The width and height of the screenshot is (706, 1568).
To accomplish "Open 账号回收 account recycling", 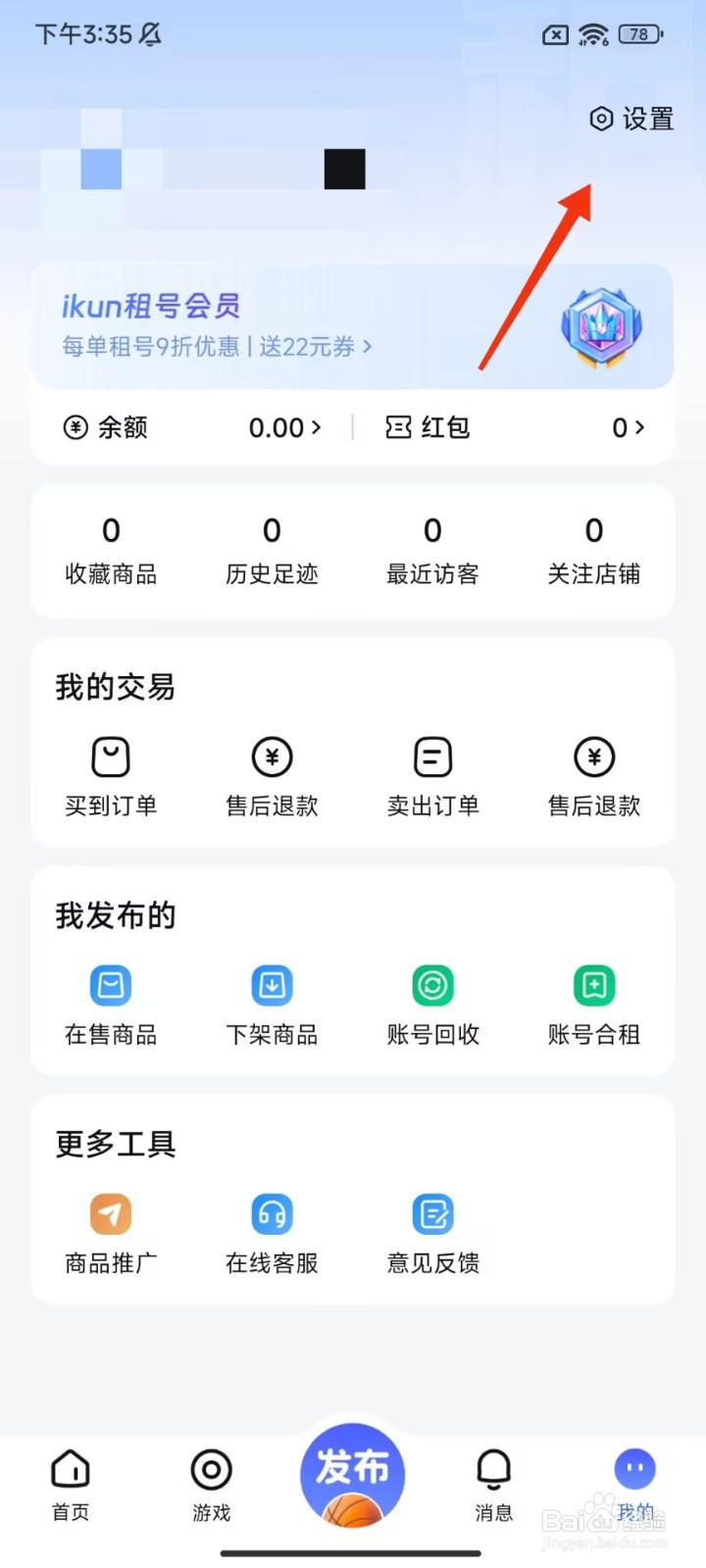I will [432, 1005].
